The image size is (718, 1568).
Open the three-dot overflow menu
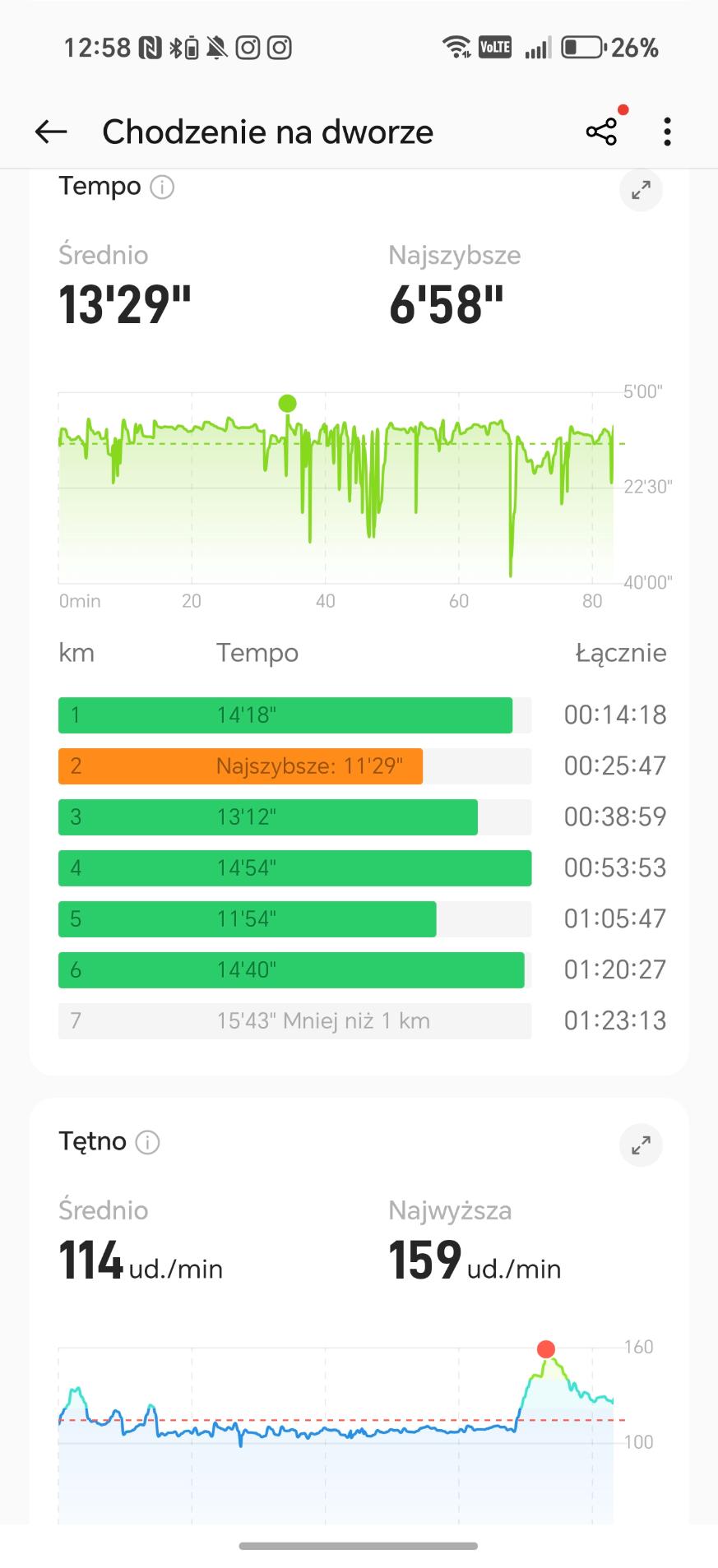click(x=667, y=132)
